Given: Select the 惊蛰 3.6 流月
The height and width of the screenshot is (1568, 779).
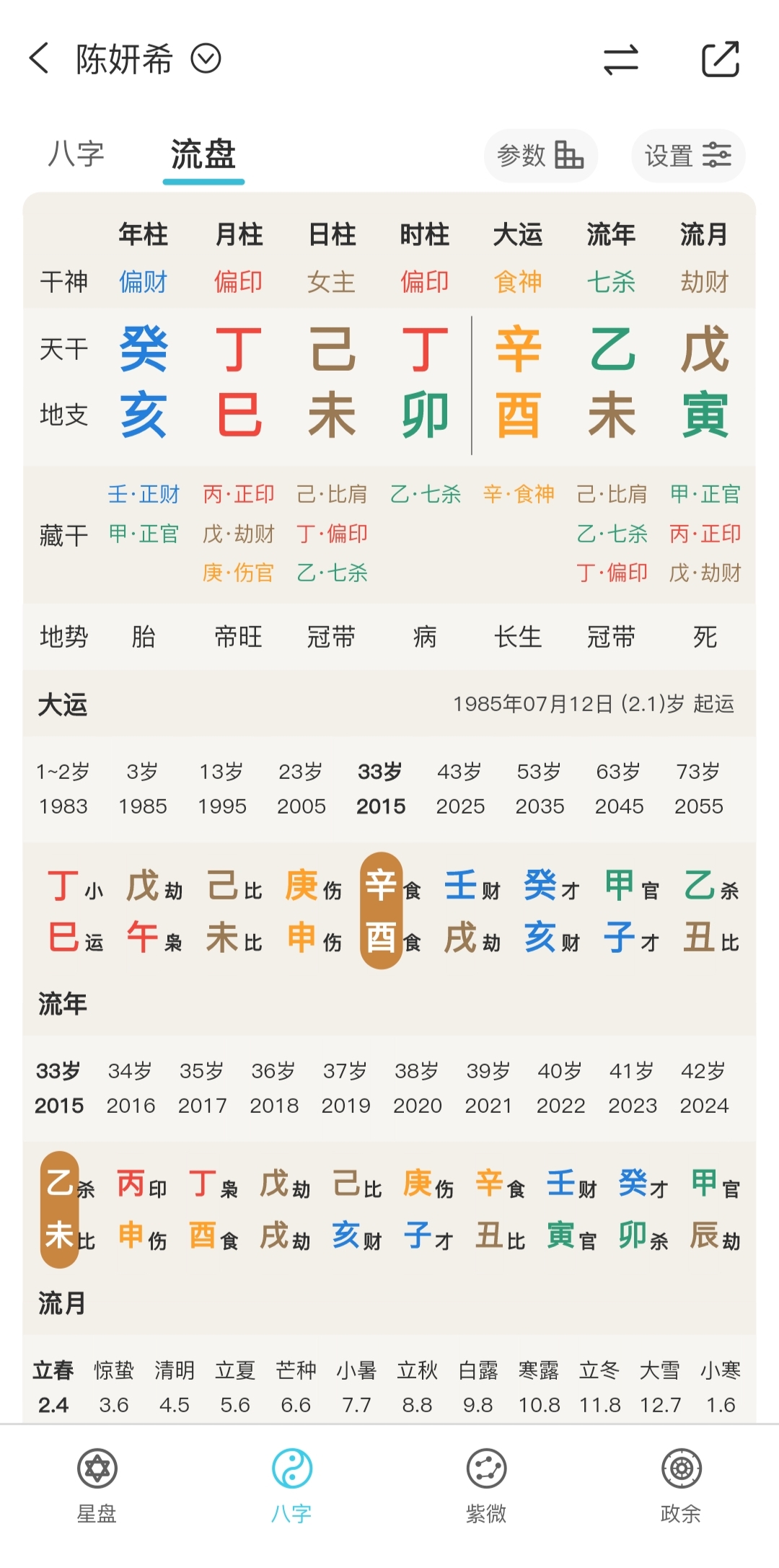Looking at the screenshot, I should [114, 1386].
